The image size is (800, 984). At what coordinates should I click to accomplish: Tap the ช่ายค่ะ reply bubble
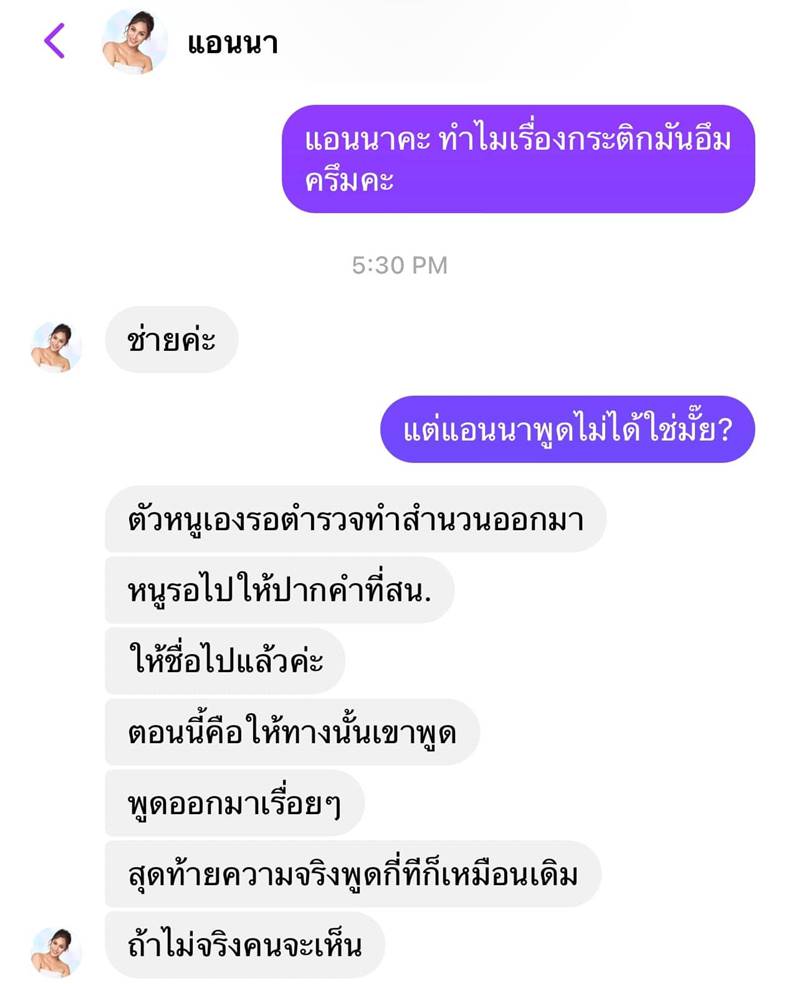[169, 339]
